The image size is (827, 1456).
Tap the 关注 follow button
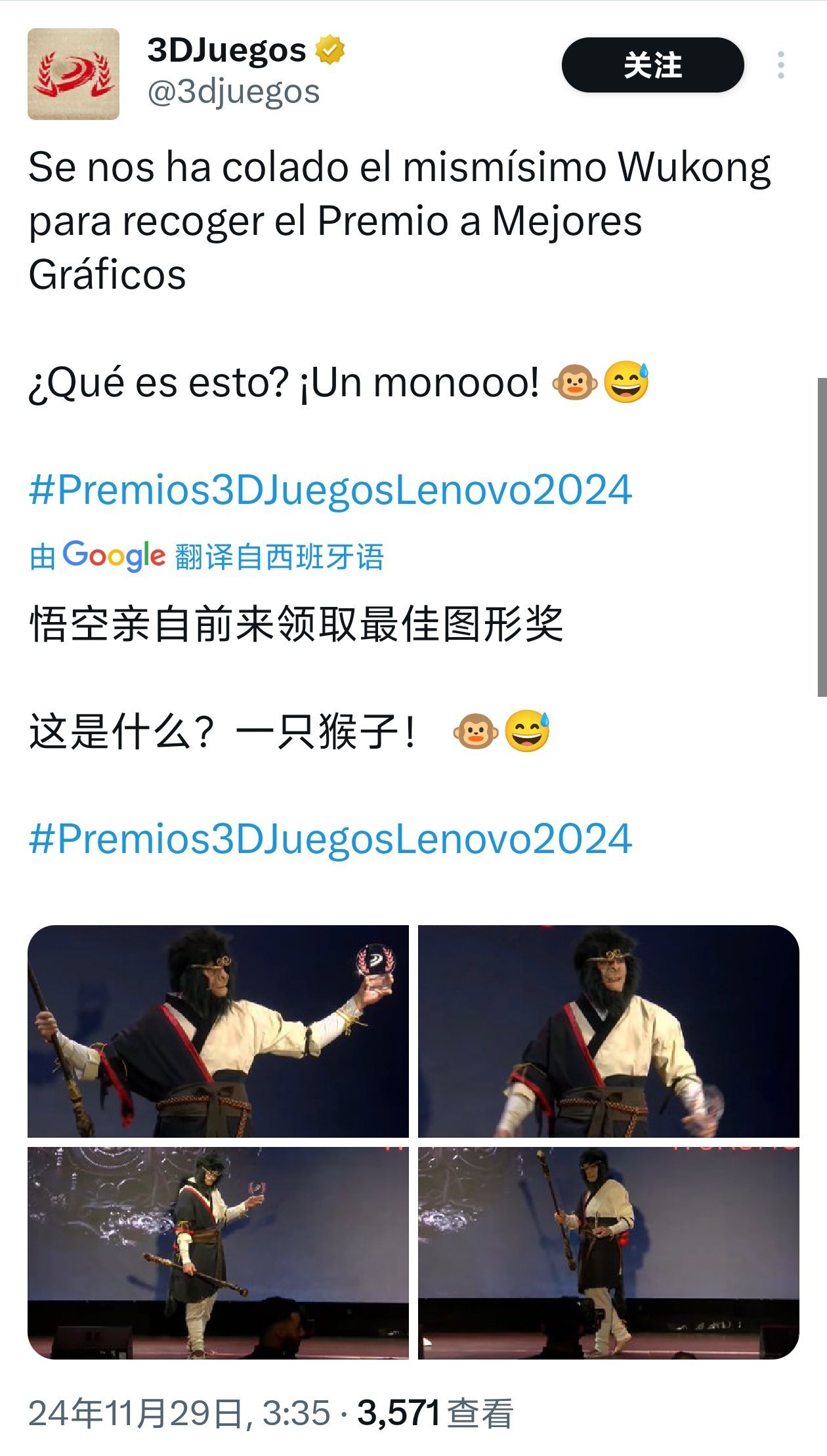click(652, 65)
